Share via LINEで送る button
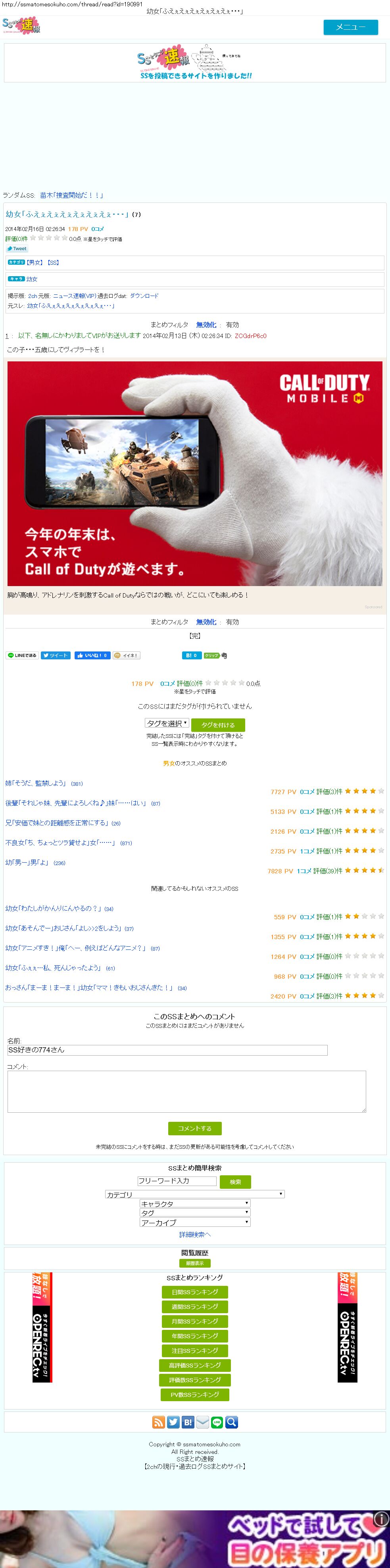Viewport: 390px width, 1568px height. click(x=22, y=655)
